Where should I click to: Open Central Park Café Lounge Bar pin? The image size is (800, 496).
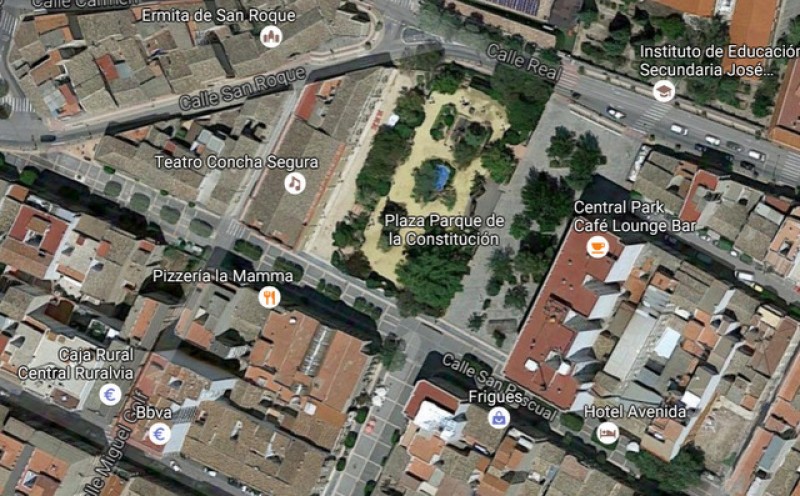[597, 246]
